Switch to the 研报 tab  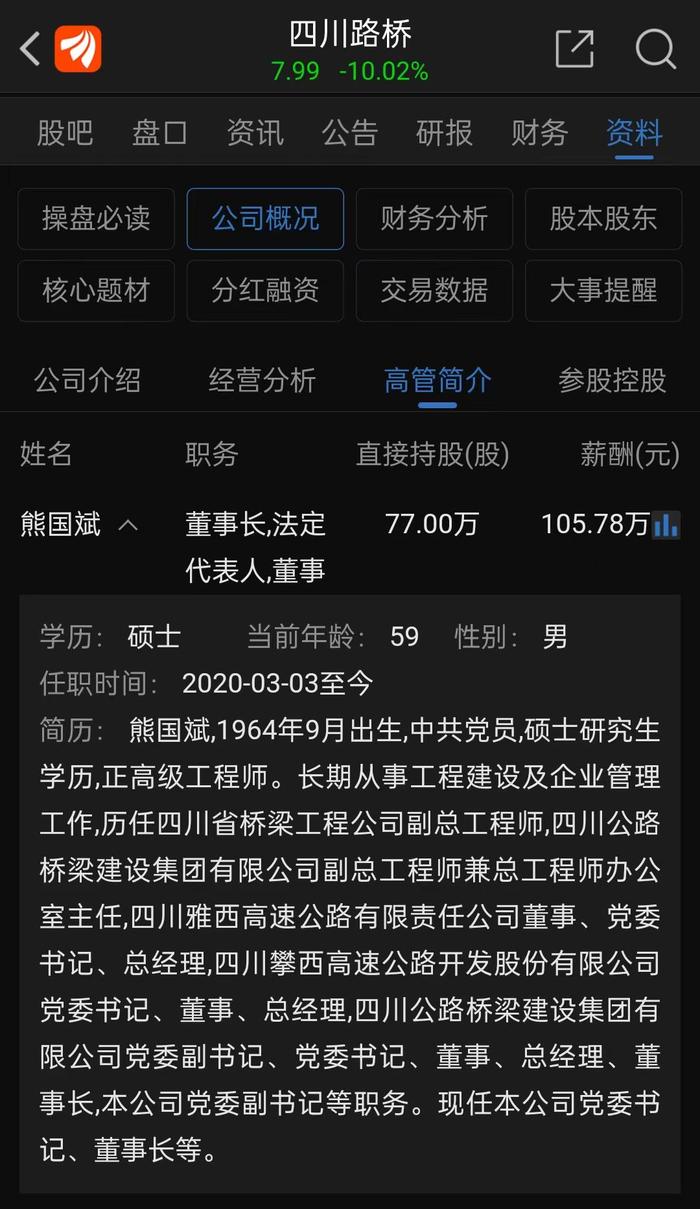point(445,133)
